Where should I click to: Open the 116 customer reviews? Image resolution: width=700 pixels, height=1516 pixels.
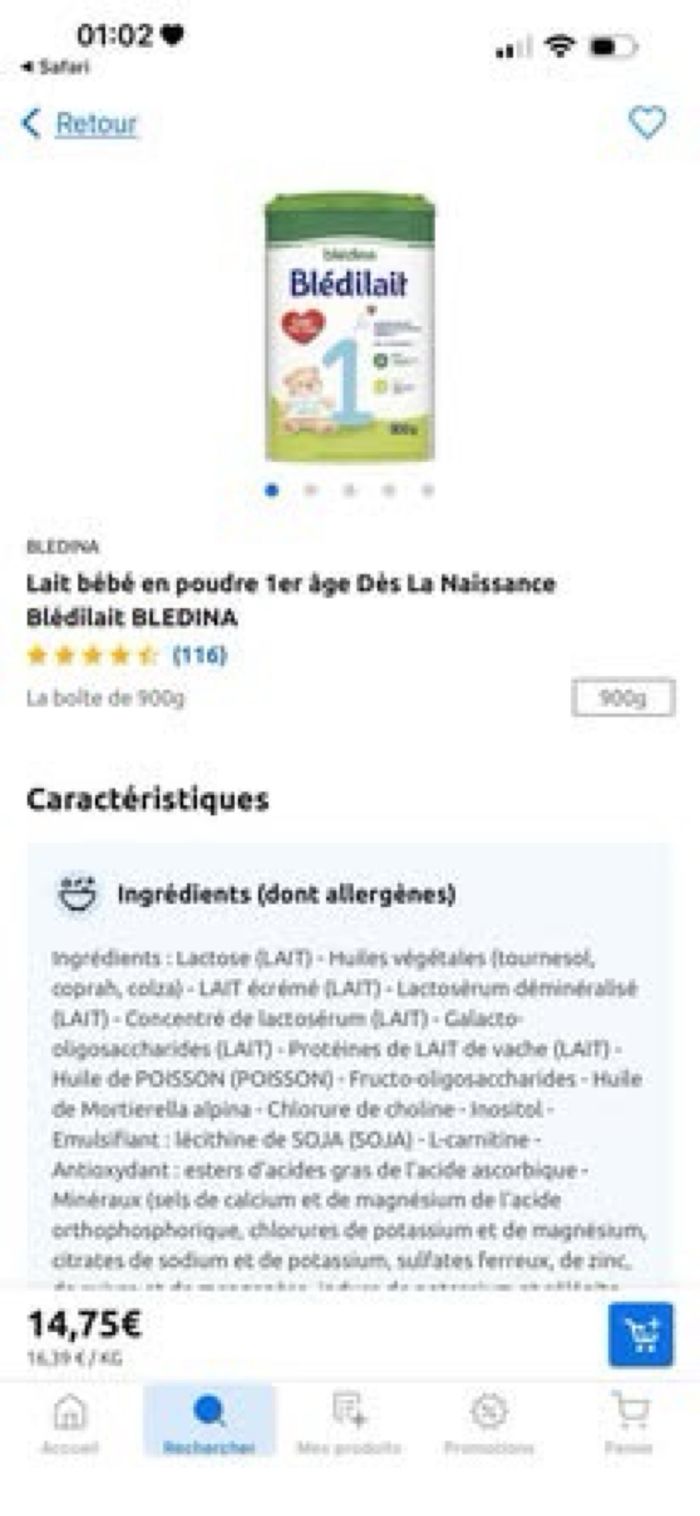[200, 656]
